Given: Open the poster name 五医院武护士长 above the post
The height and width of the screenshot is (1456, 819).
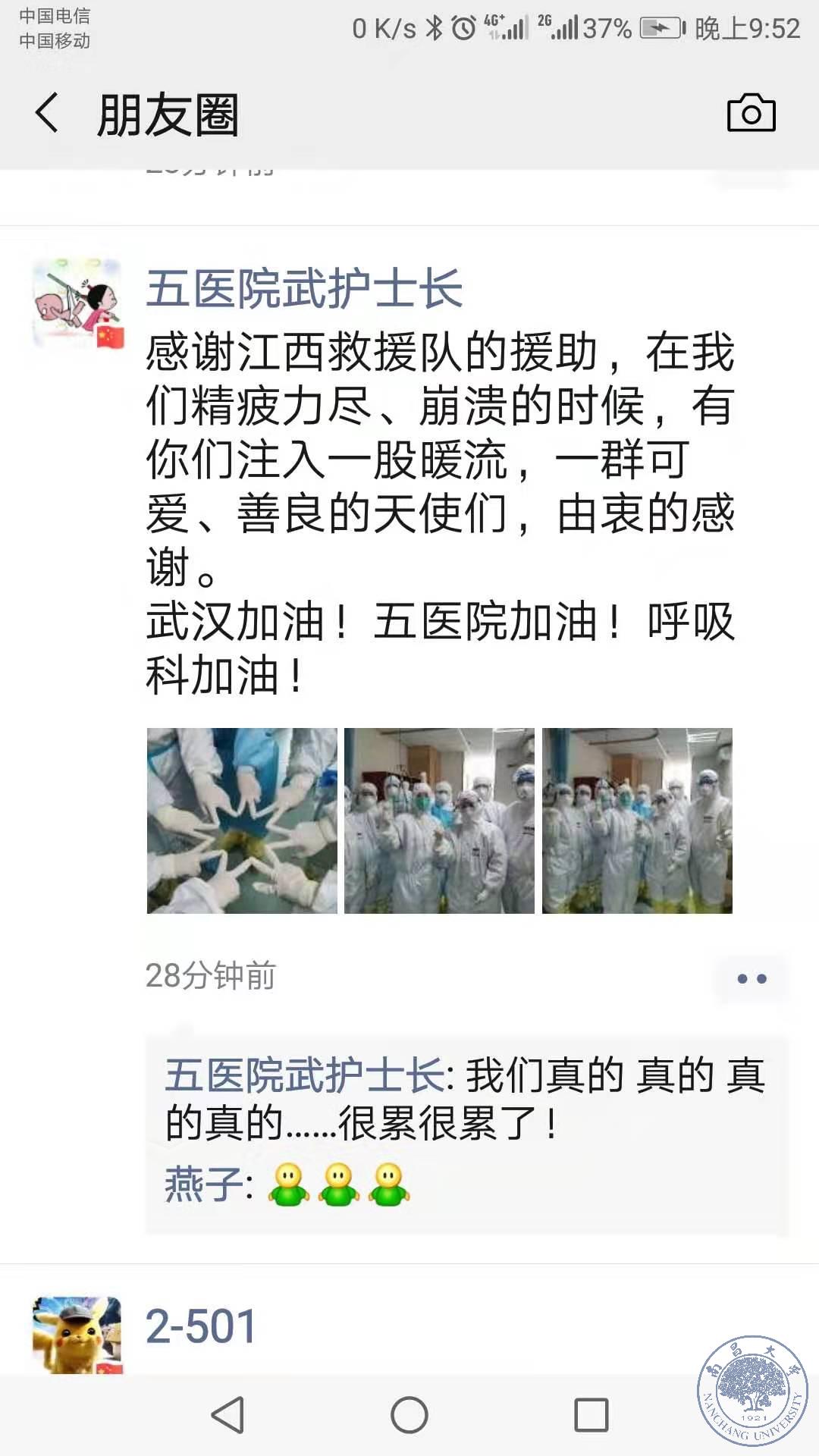Looking at the screenshot, I should pos(303,289).
